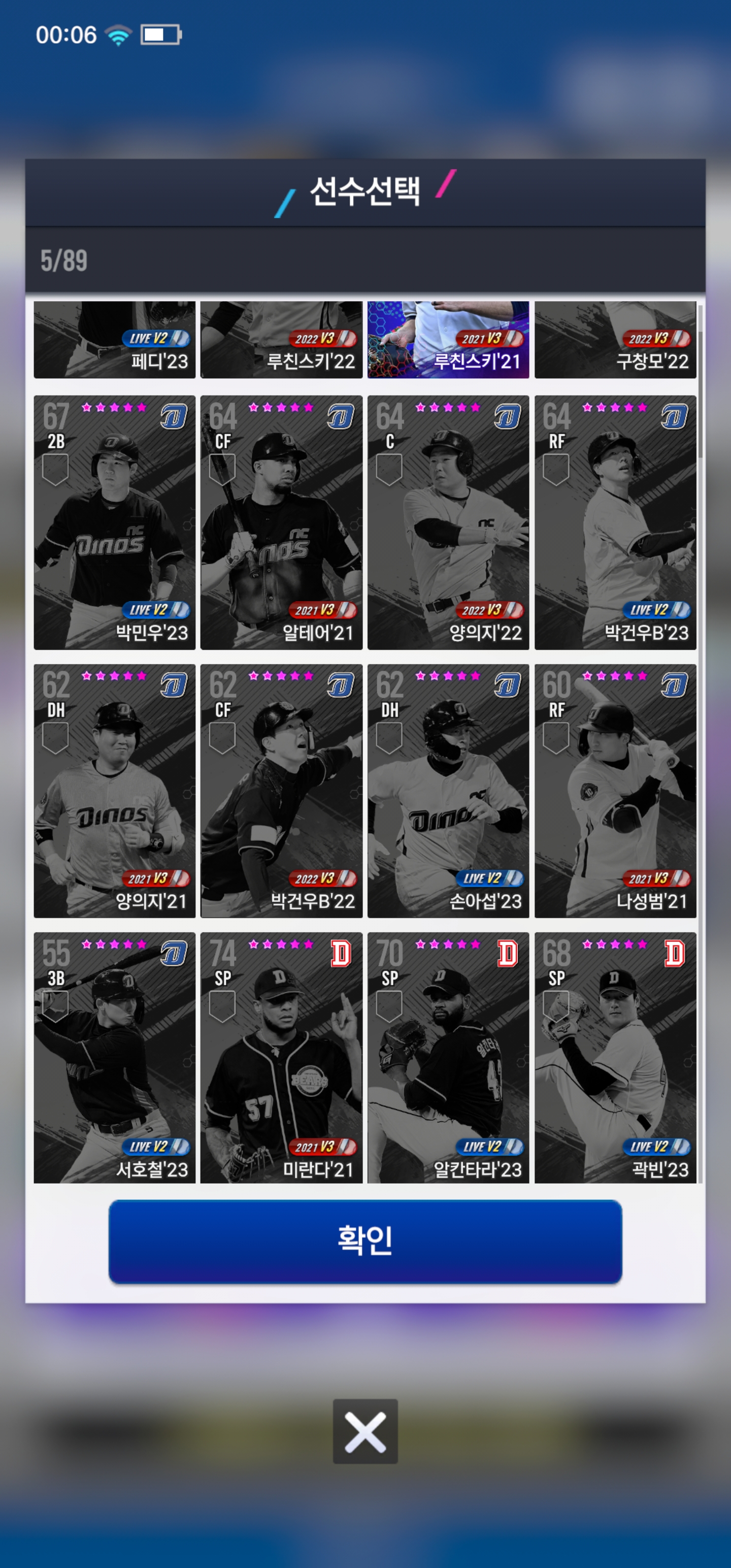The height and width of the screenshot is (1568, 731).
Task: Select the 서호철'23 3B card
Action: click(114, 1057)
